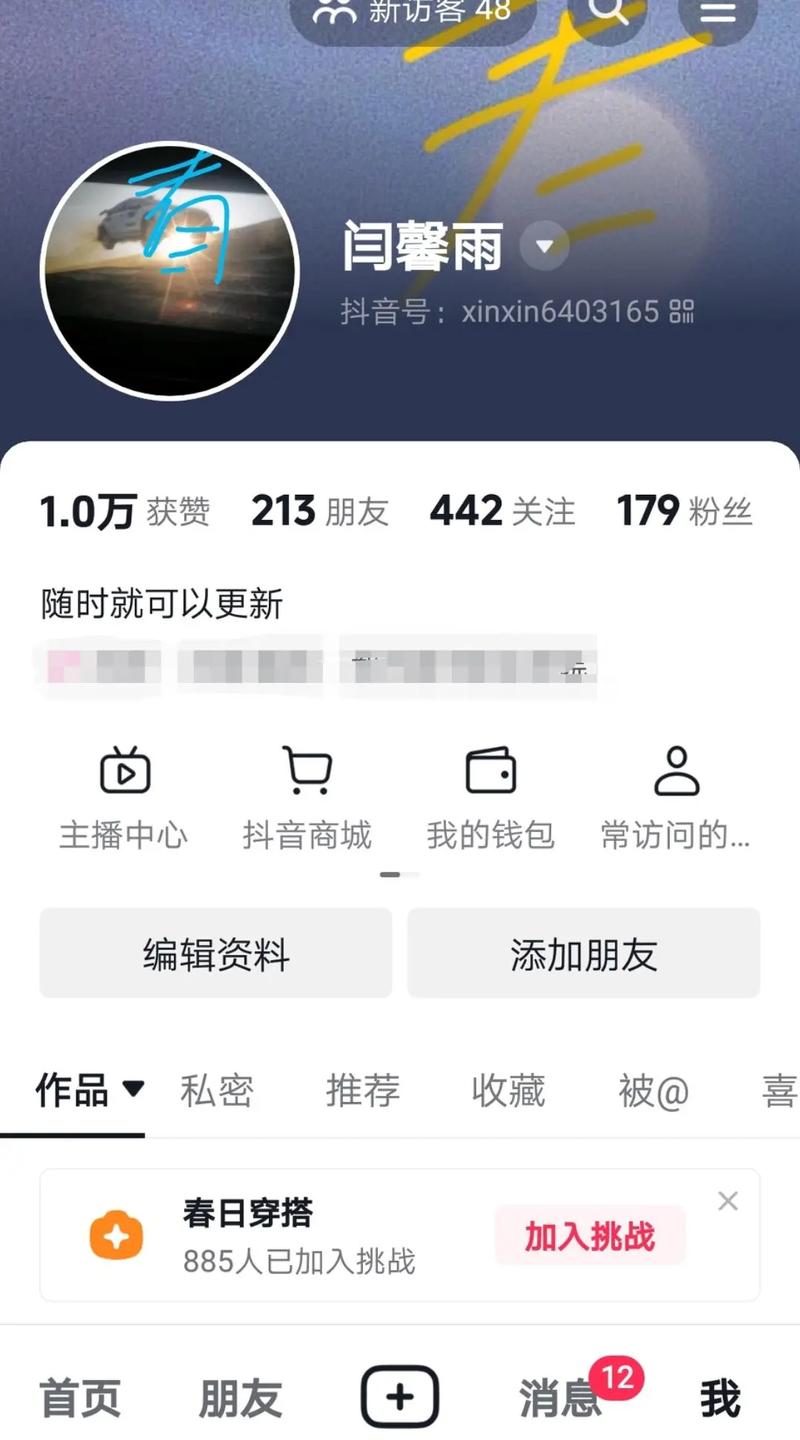Create a new video with plus button
800x1440 pixels.
[x=400, y=1396]
